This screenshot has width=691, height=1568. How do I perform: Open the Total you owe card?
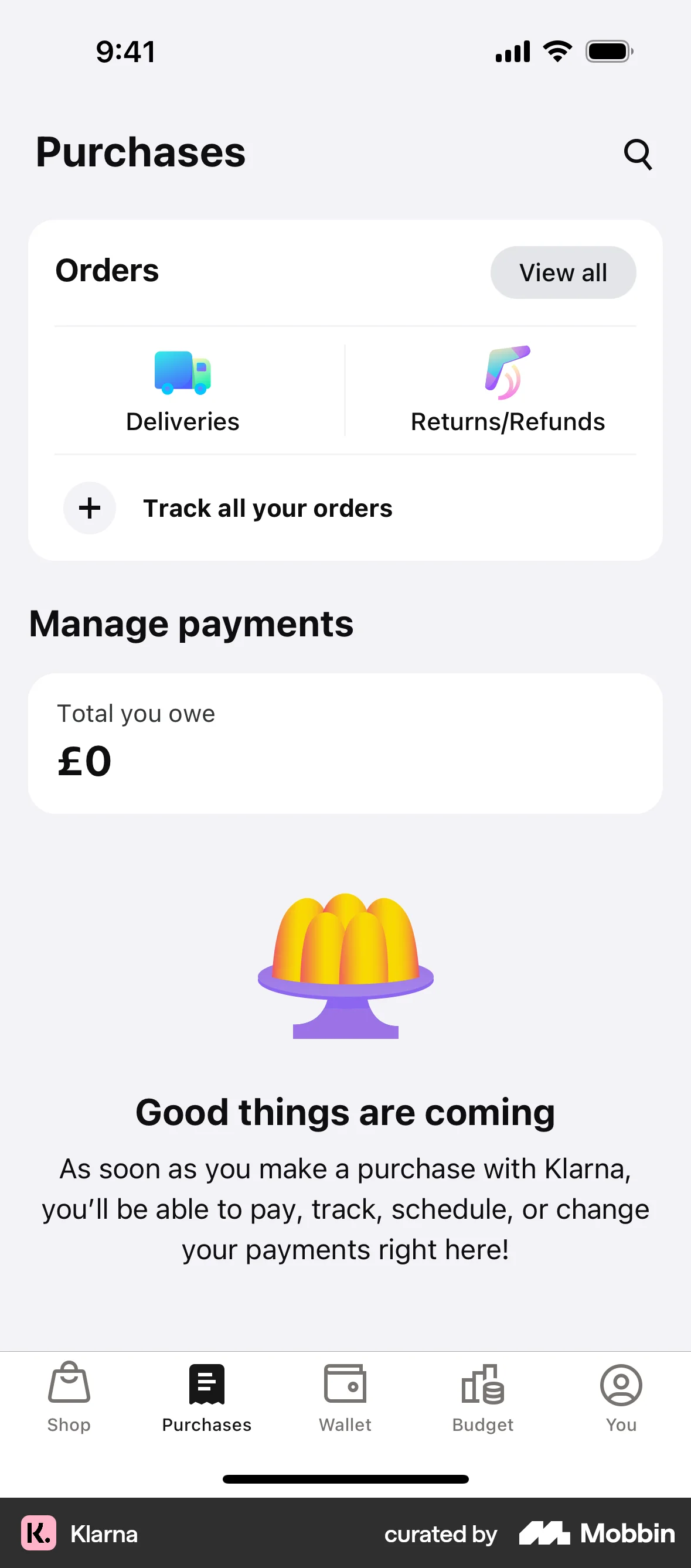pos(345,742)
